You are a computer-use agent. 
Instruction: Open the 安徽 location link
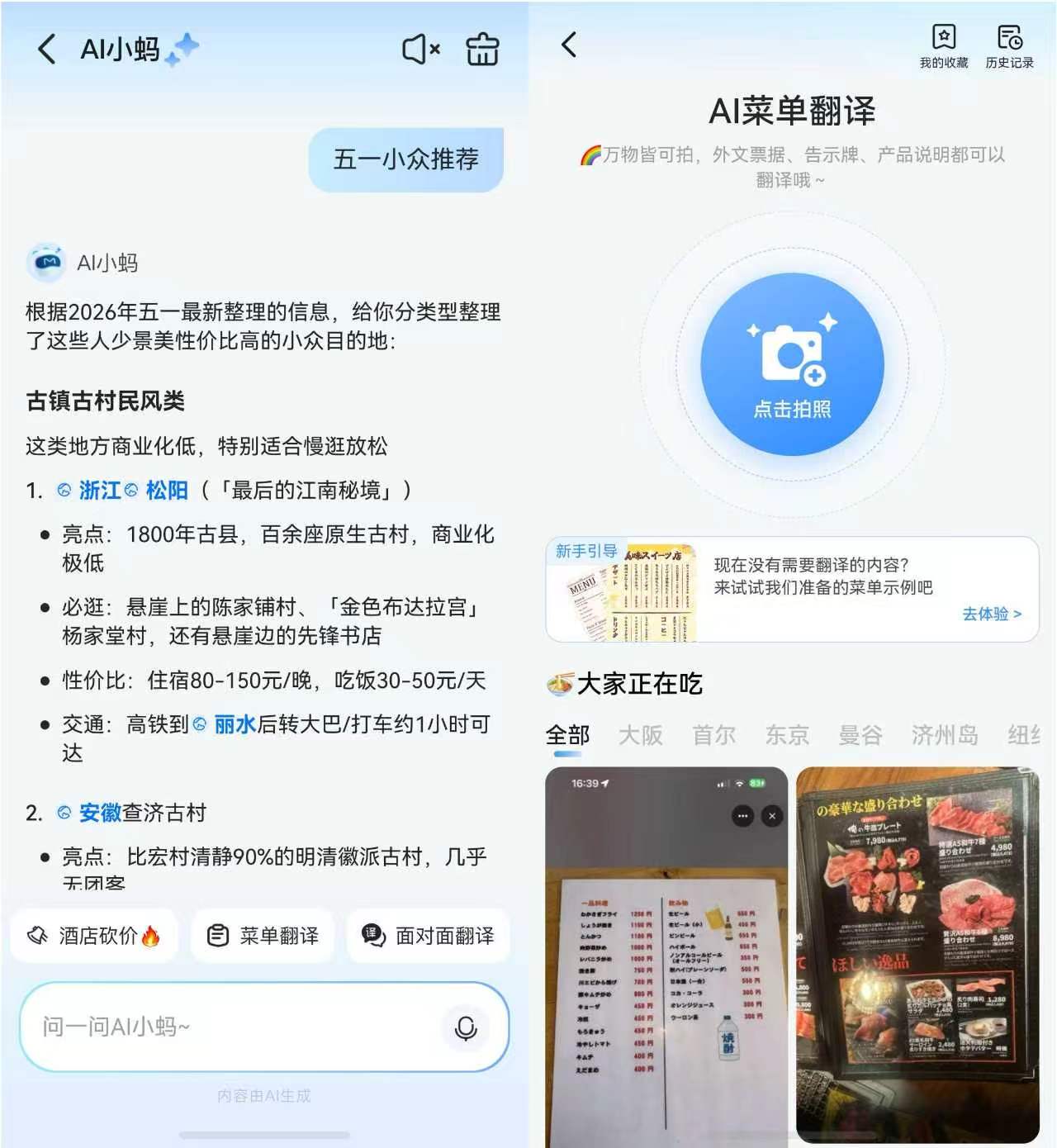click(99, 813)
